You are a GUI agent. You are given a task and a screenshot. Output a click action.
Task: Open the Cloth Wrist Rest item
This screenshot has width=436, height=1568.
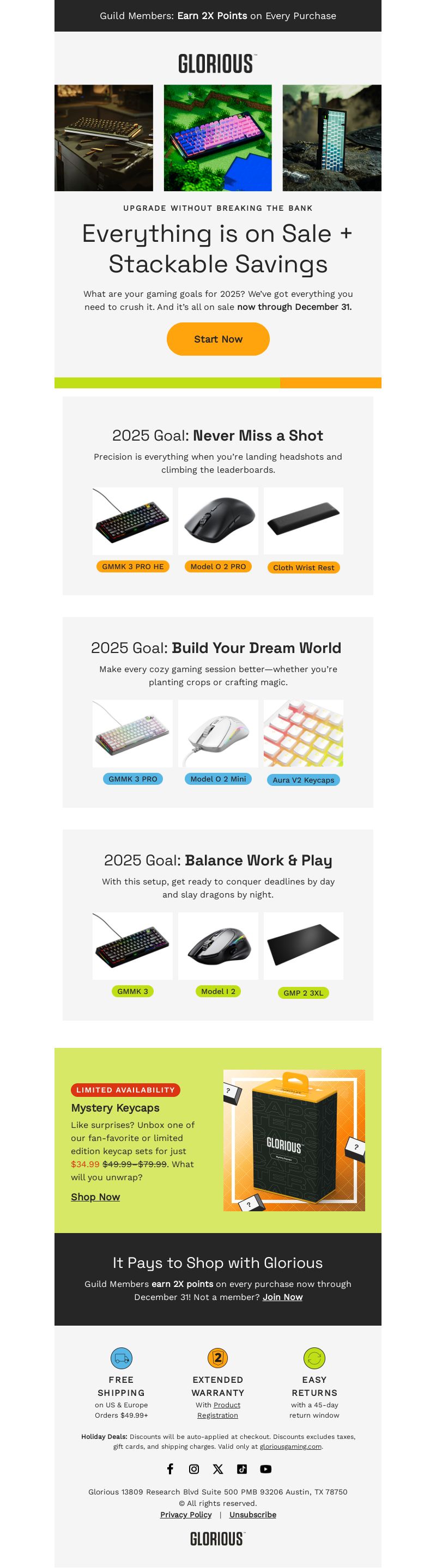pos(303,568)
